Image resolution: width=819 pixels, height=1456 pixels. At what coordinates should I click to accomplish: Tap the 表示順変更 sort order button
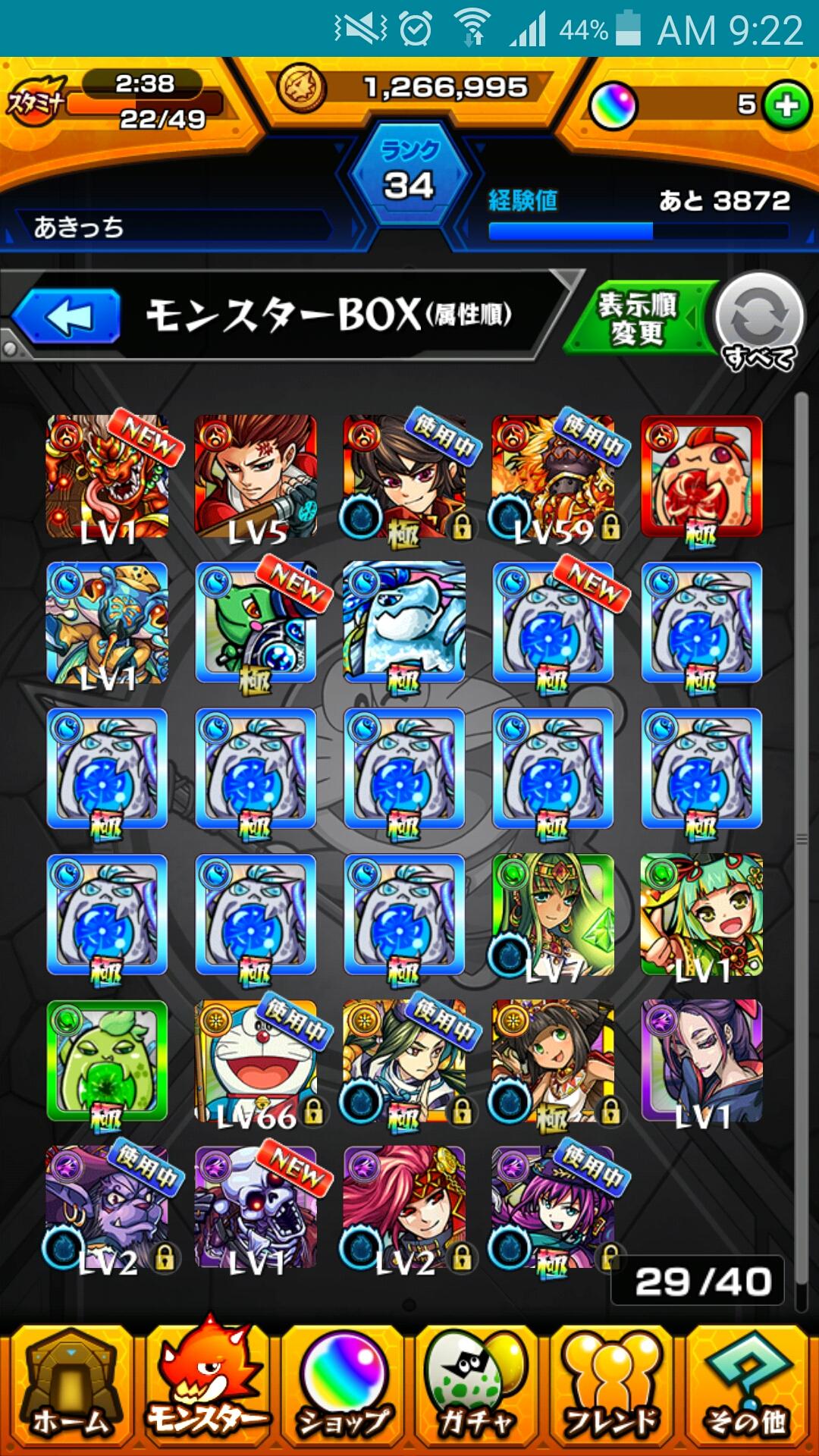pyautogui.click(x=637, y=318)
